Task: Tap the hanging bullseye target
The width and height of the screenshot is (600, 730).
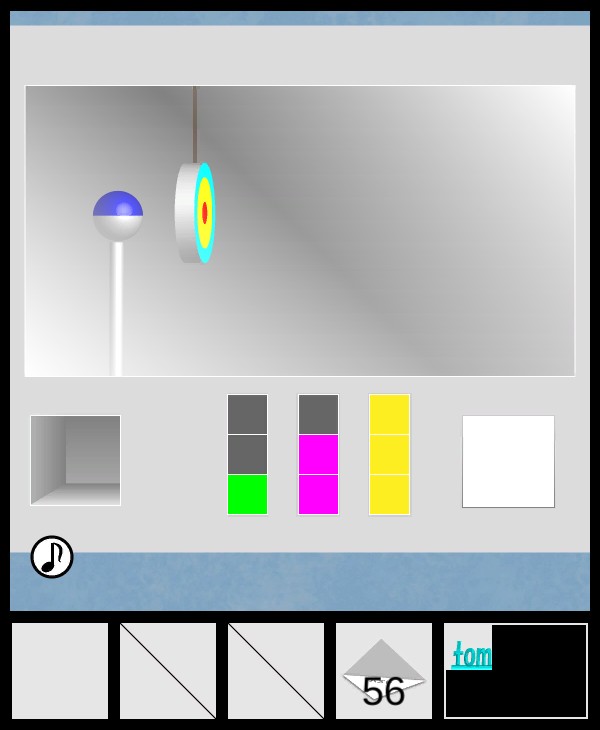Action: [x=198, y=213]
